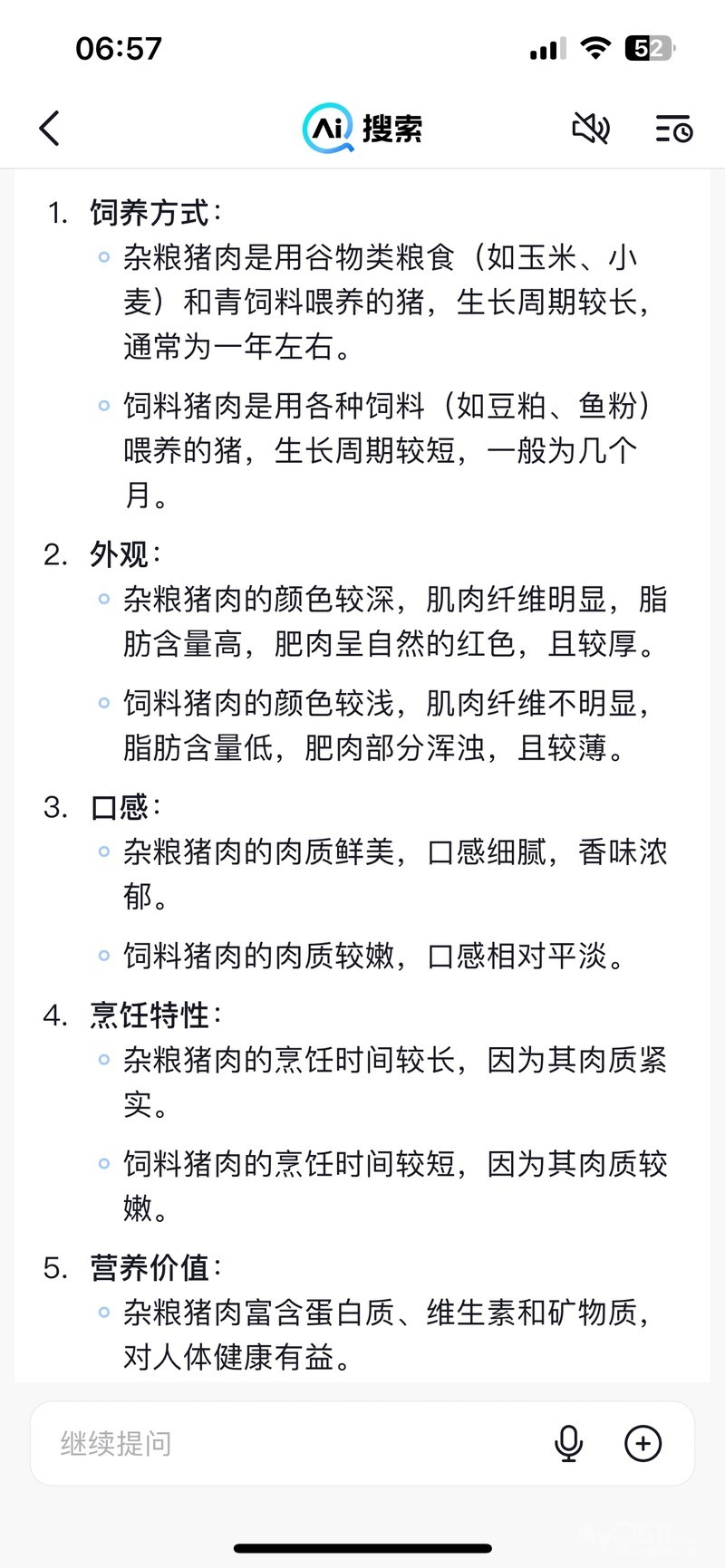Start voice input with the microphone
The width and height of the screenshot is (725, 1568).
coord(568,1443)
